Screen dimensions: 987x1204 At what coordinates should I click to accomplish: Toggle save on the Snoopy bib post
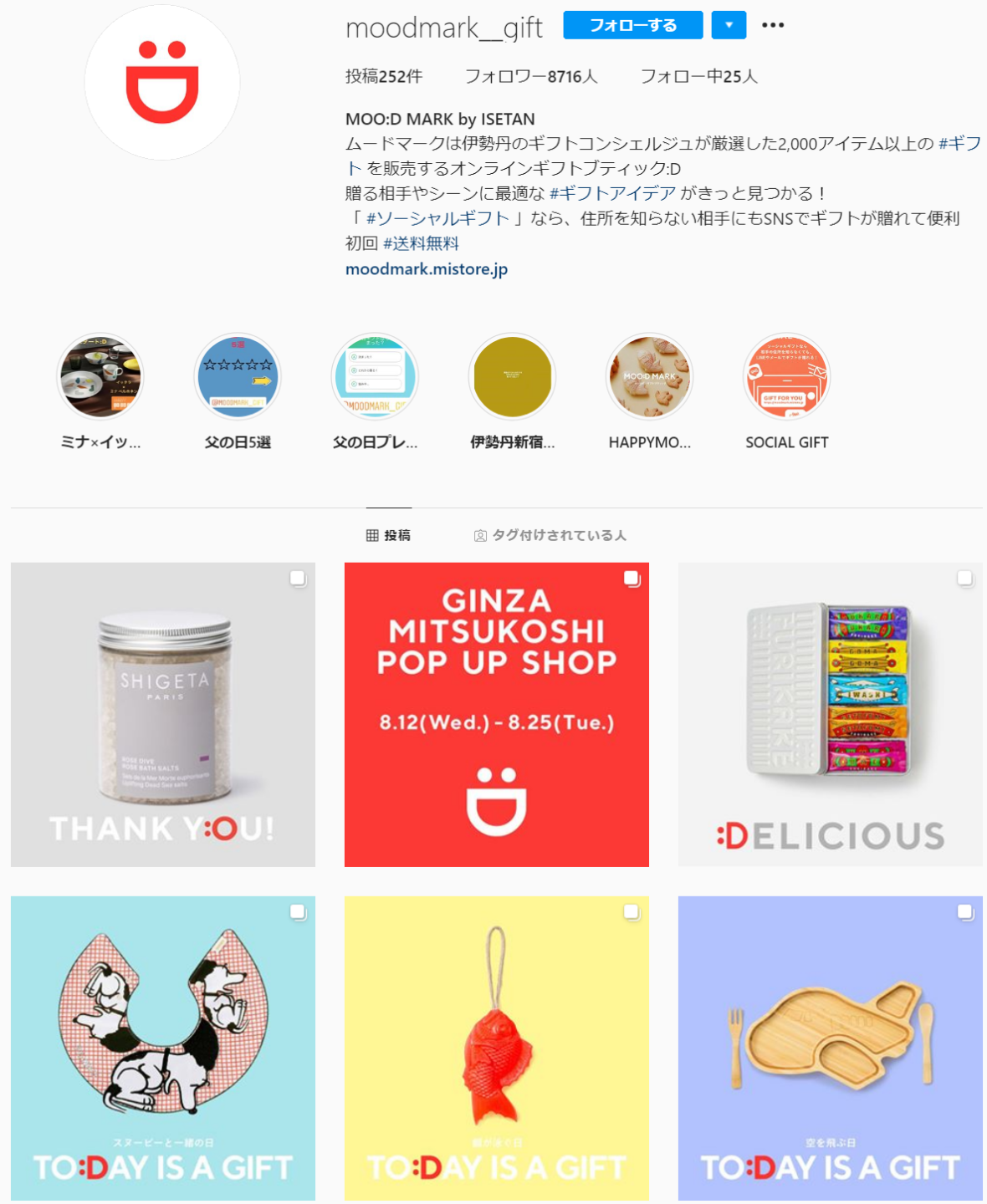(299, 912)
